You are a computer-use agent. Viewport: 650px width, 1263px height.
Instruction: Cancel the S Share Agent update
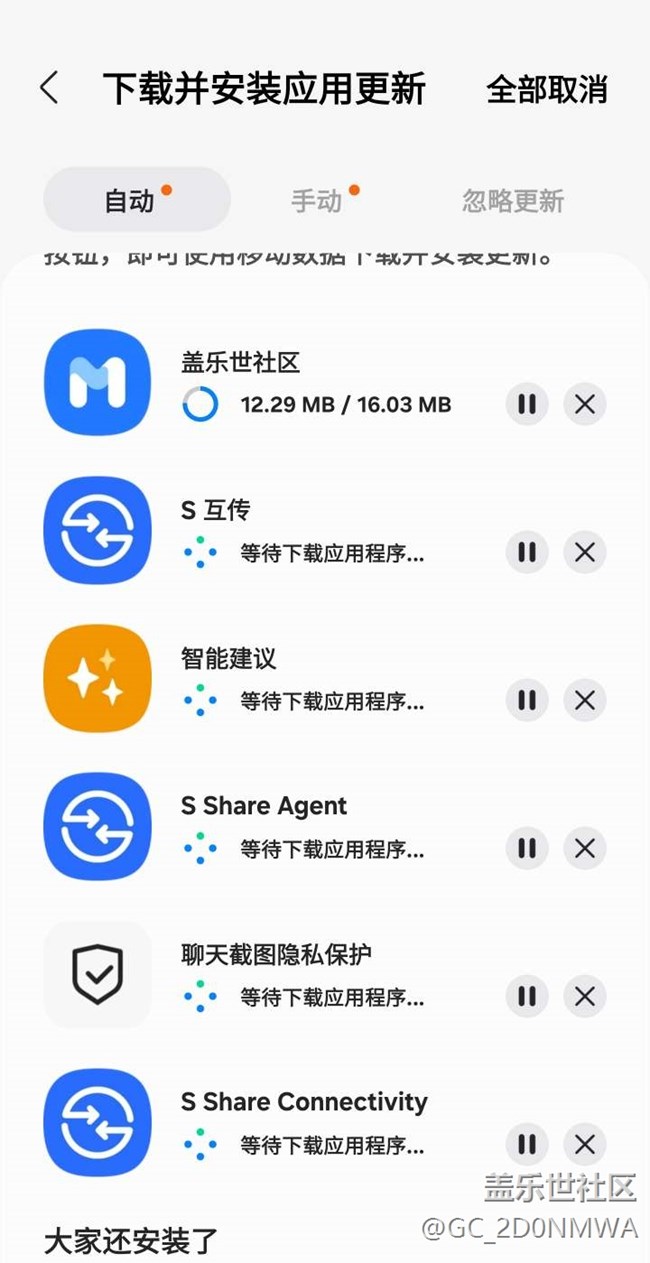coord(585,848)
